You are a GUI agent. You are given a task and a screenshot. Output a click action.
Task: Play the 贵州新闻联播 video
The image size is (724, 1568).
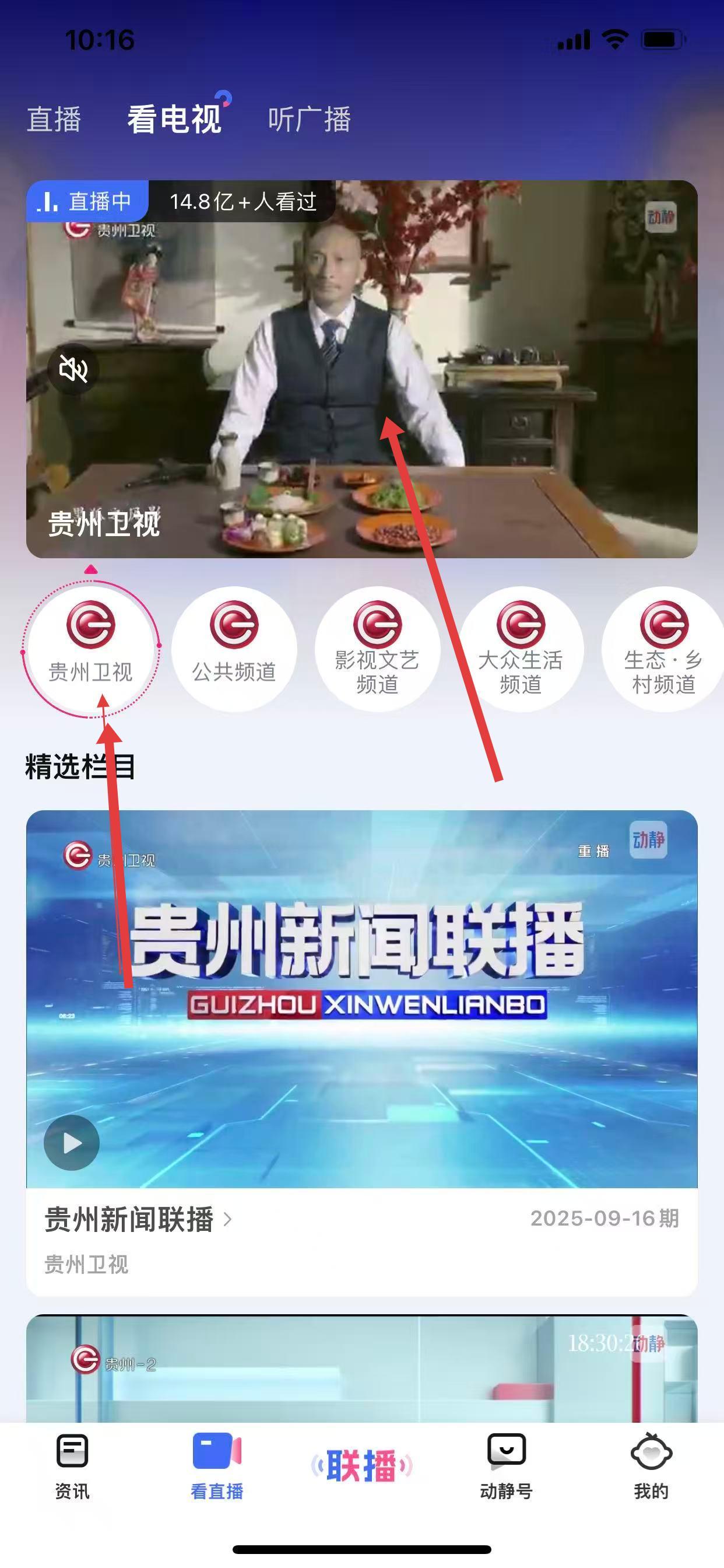(x=72, y=1143)
